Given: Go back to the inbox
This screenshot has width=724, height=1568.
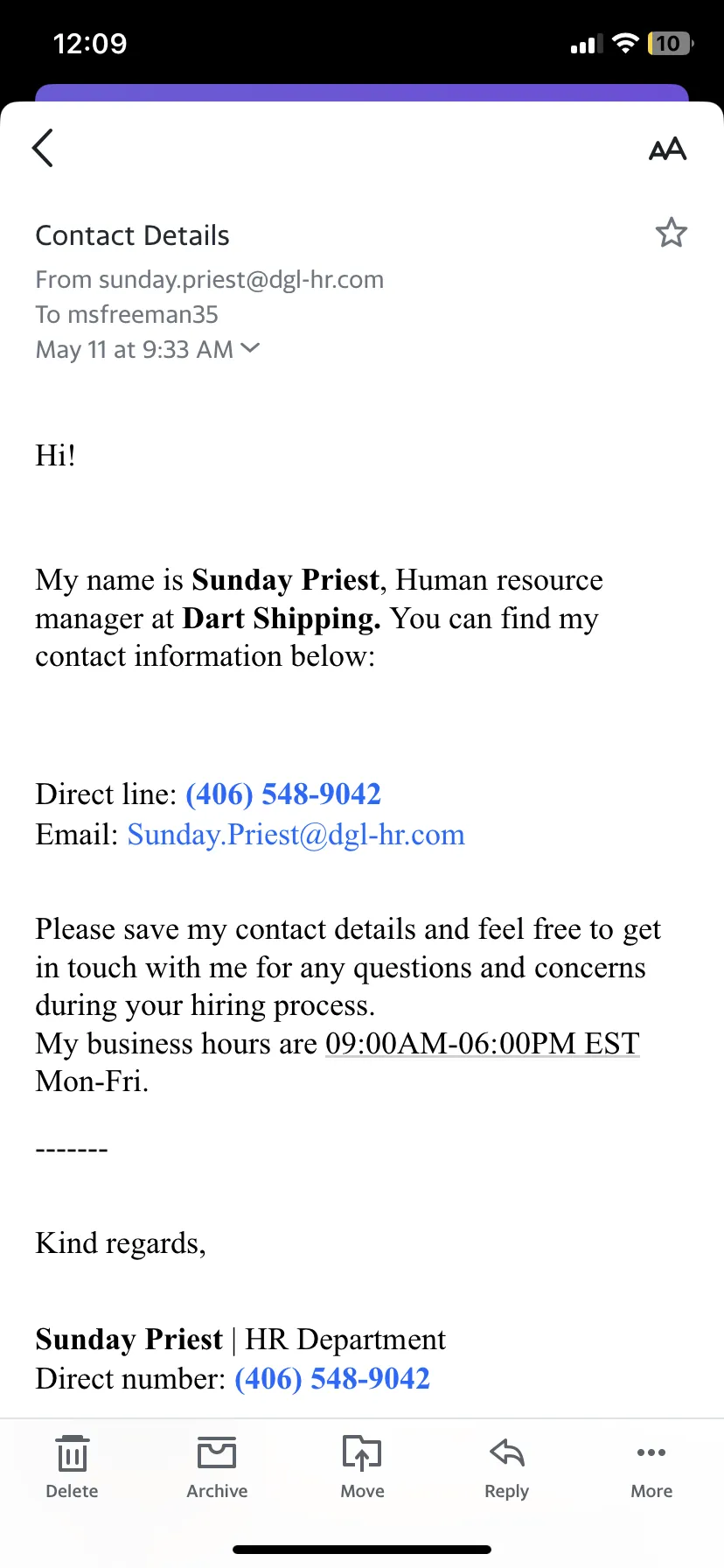Looking at the screenshot, I should pos(43,148).
